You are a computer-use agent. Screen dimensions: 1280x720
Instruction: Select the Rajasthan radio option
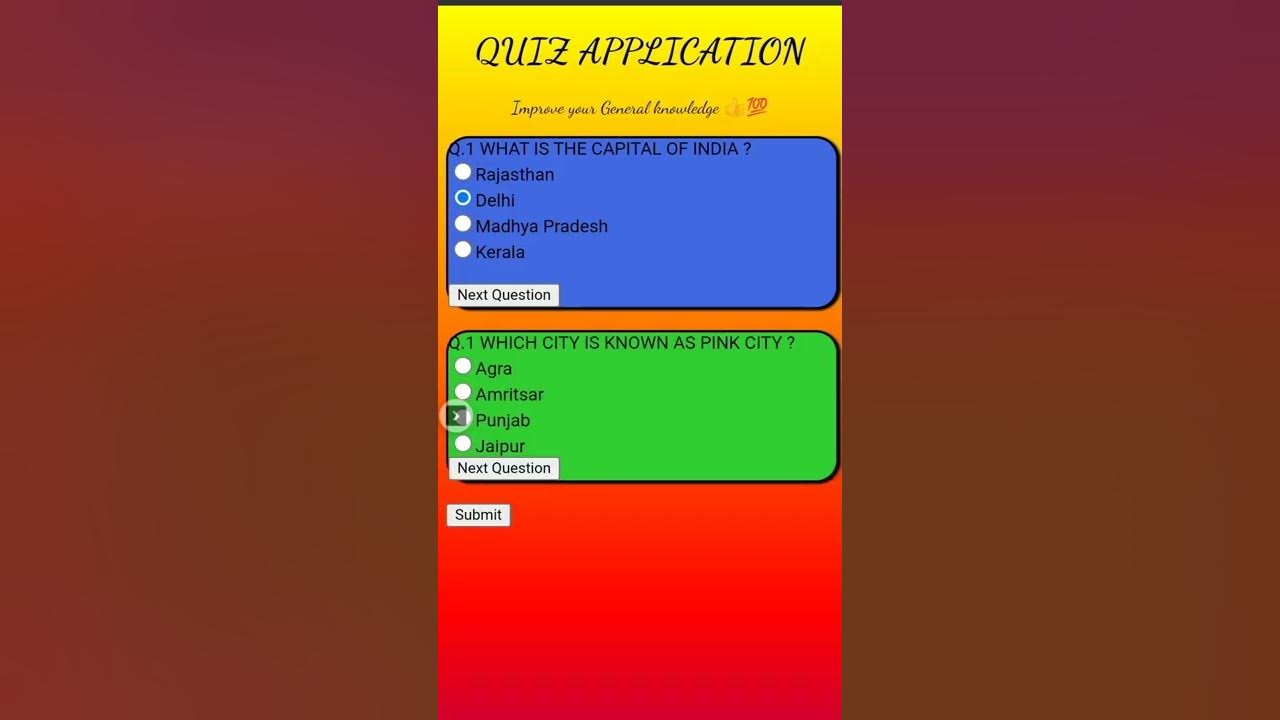pyautogui.click(x=463, y=173)
